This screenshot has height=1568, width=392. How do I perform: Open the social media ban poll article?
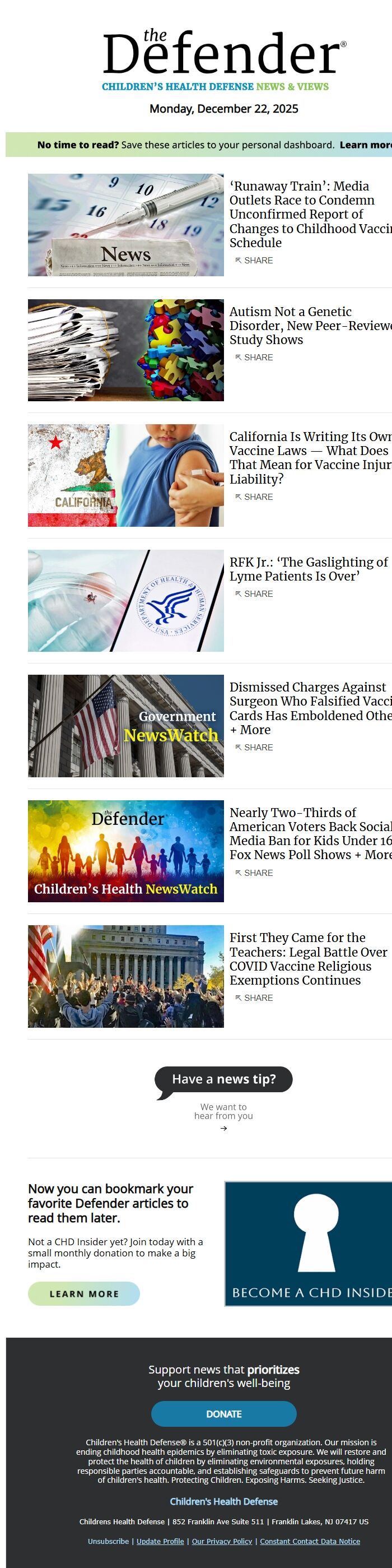tap(309, 833)
